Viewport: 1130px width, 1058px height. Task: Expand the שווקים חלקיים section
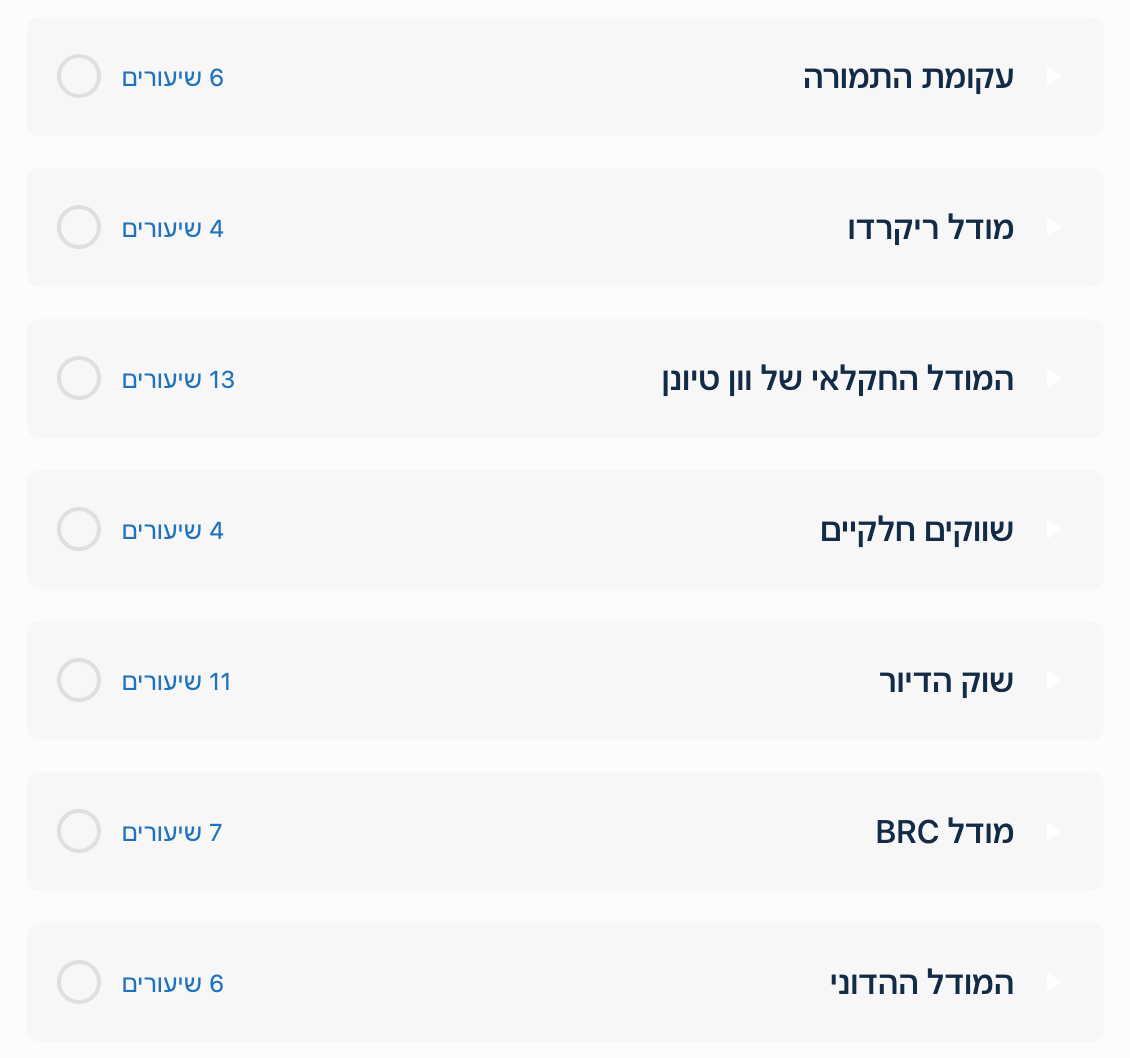[x=1052, y=530]
